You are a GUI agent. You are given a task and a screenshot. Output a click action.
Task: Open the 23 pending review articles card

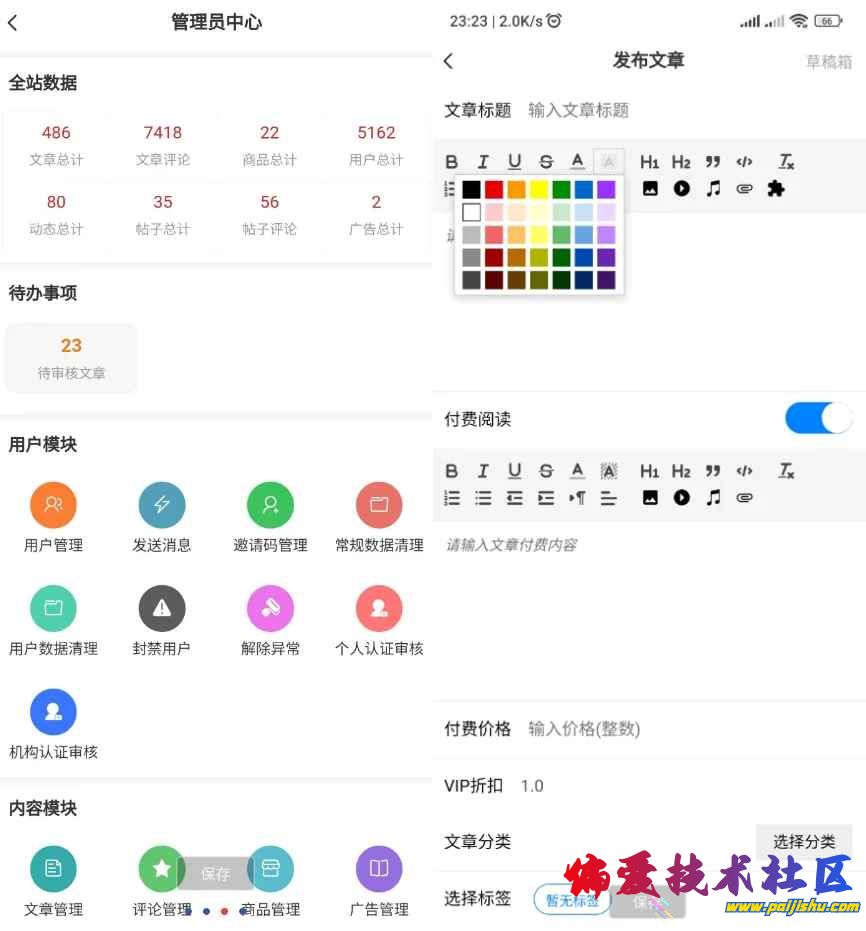[71, 358]
